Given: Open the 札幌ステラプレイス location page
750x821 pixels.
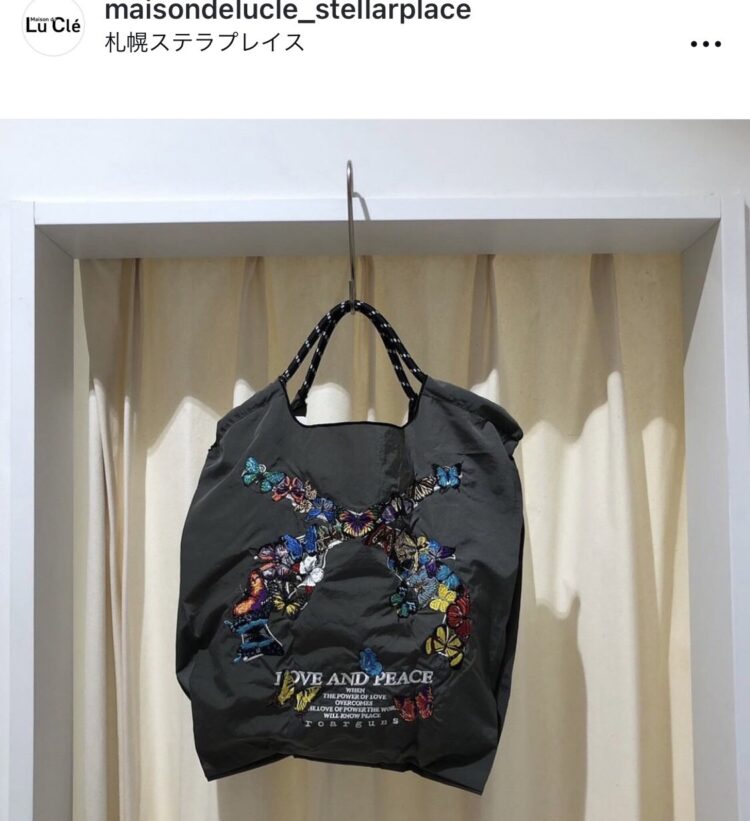Looking at the screenshot, I should (x=204, y=43).
